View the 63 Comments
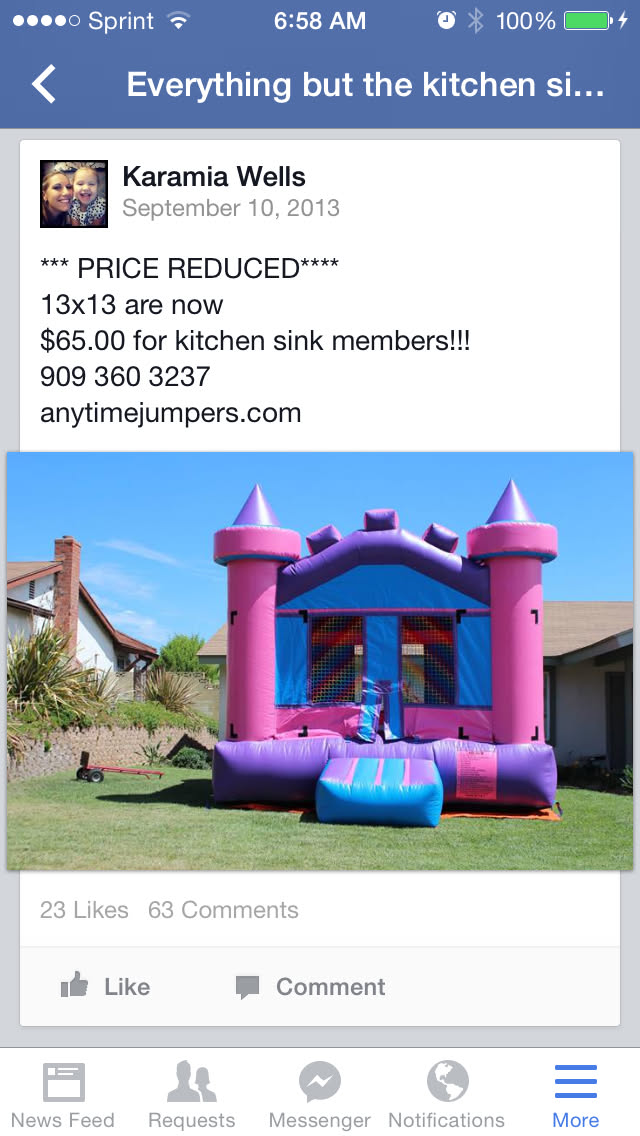This screenshot has width=640, height=1136. click(223, 910)
